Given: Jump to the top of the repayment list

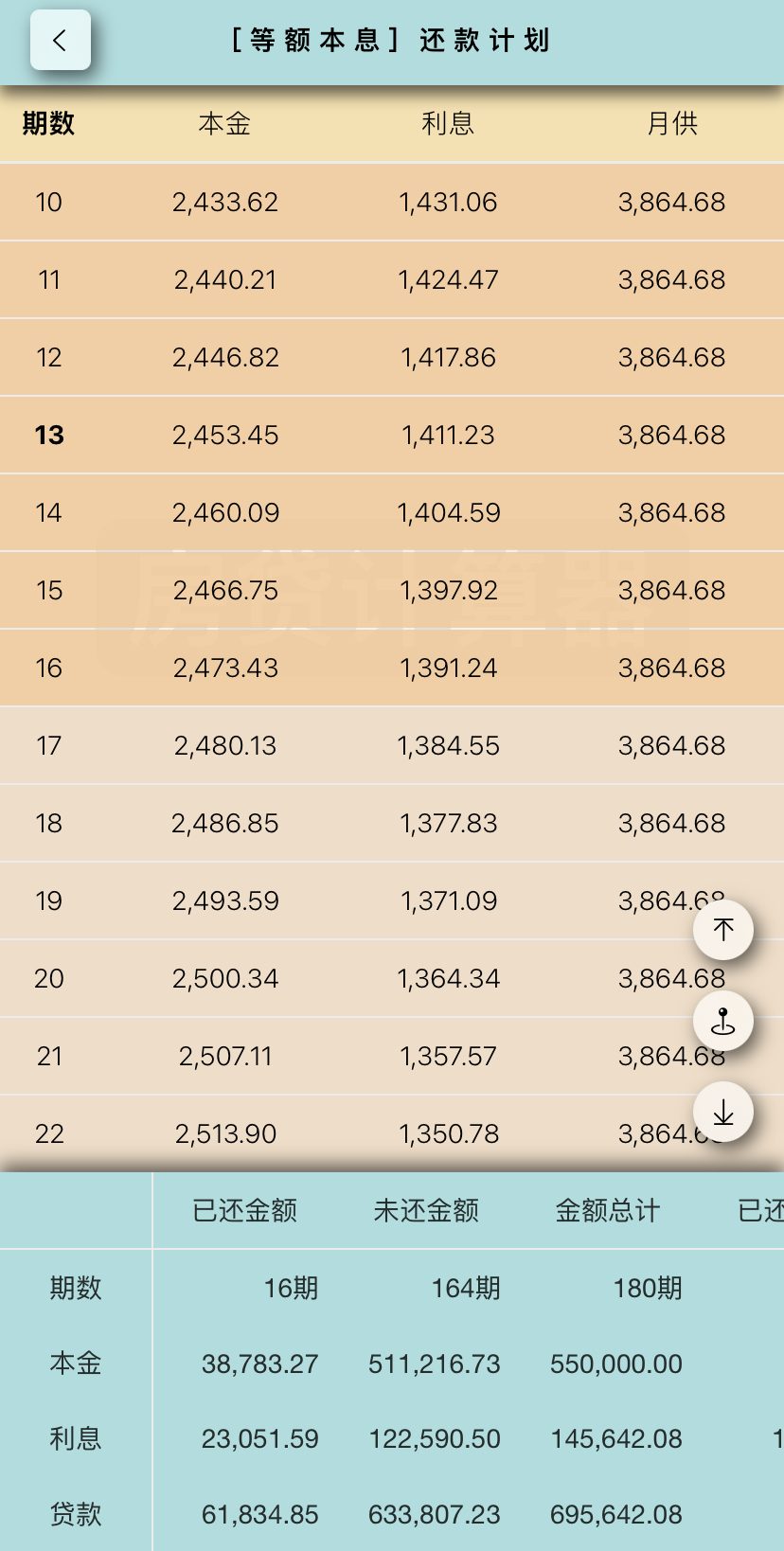Looking at the screenshot, I should 723,930.
